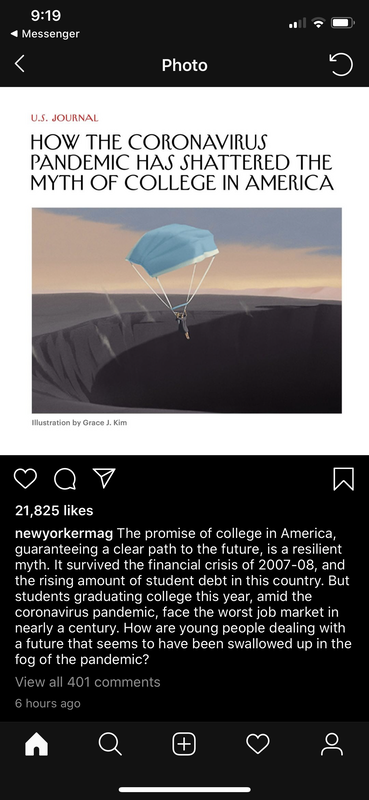Open comments via the speech bubble icon
The height and width of the screenshot is (800, 369).
click(x=65, y=479)
